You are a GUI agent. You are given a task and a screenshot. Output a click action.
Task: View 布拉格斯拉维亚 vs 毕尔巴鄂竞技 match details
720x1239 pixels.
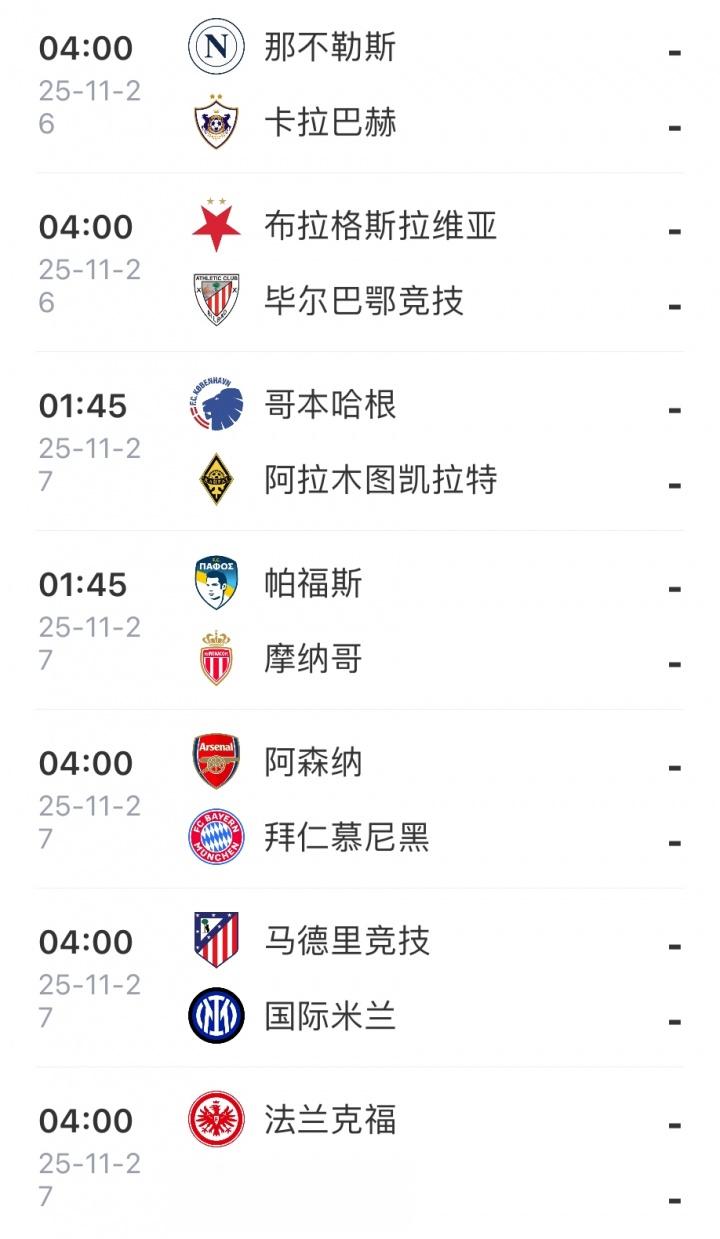pos(360,263)
